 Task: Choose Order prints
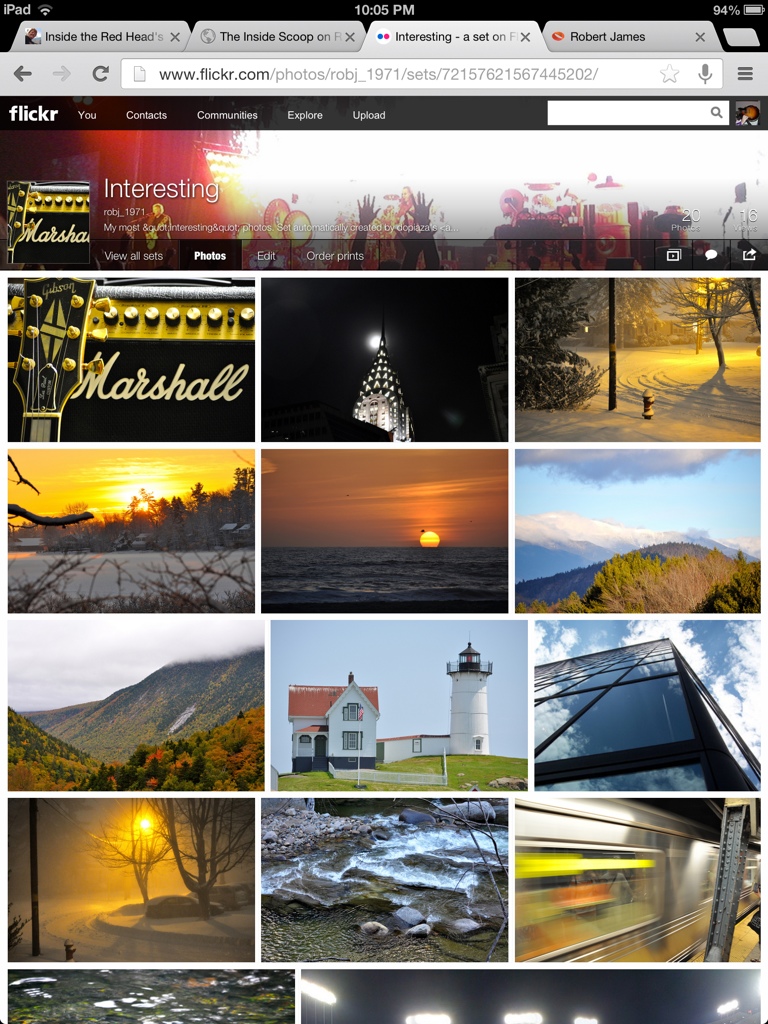335,256
